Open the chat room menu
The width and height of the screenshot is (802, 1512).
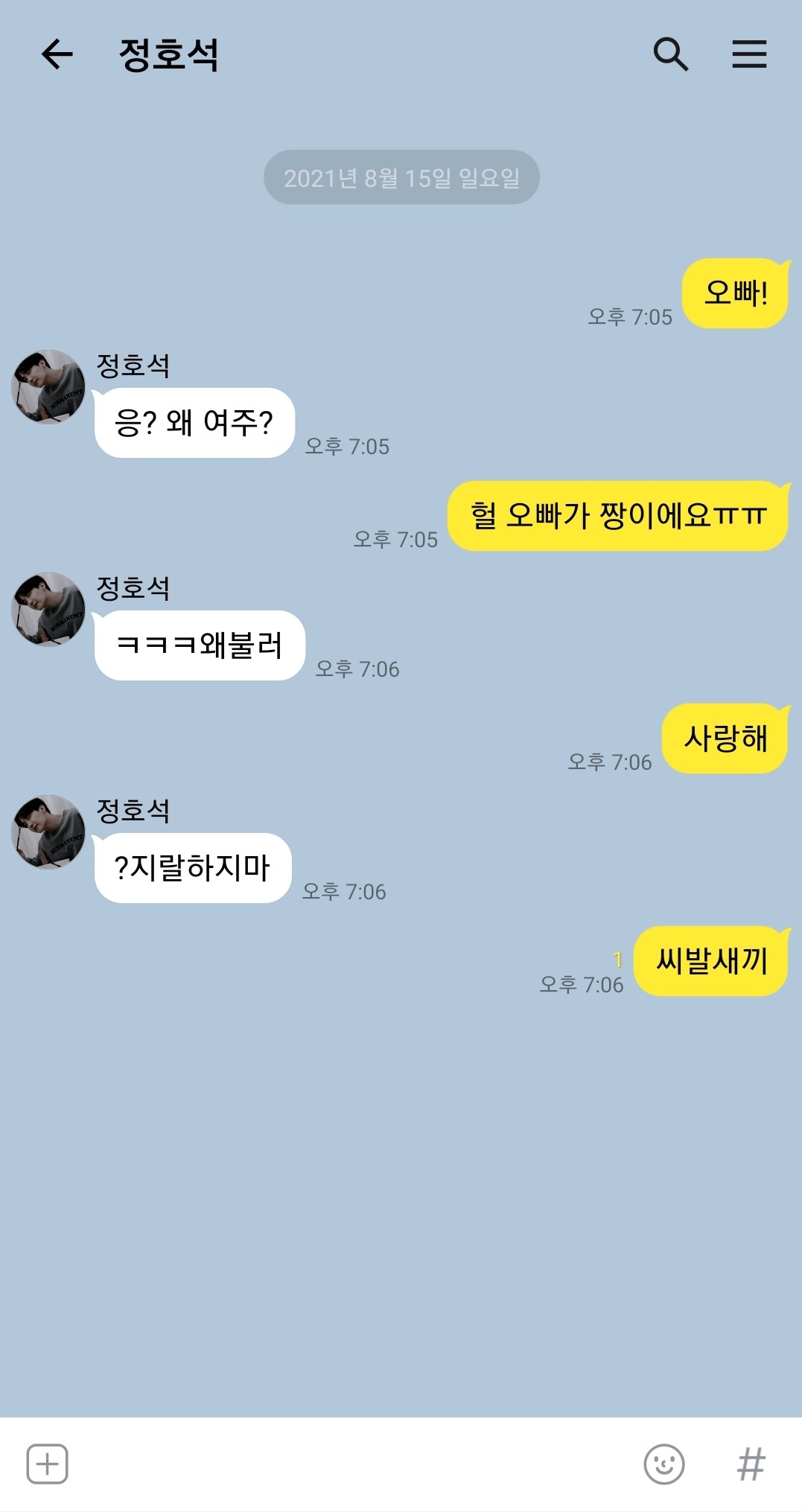click(749, 54)
